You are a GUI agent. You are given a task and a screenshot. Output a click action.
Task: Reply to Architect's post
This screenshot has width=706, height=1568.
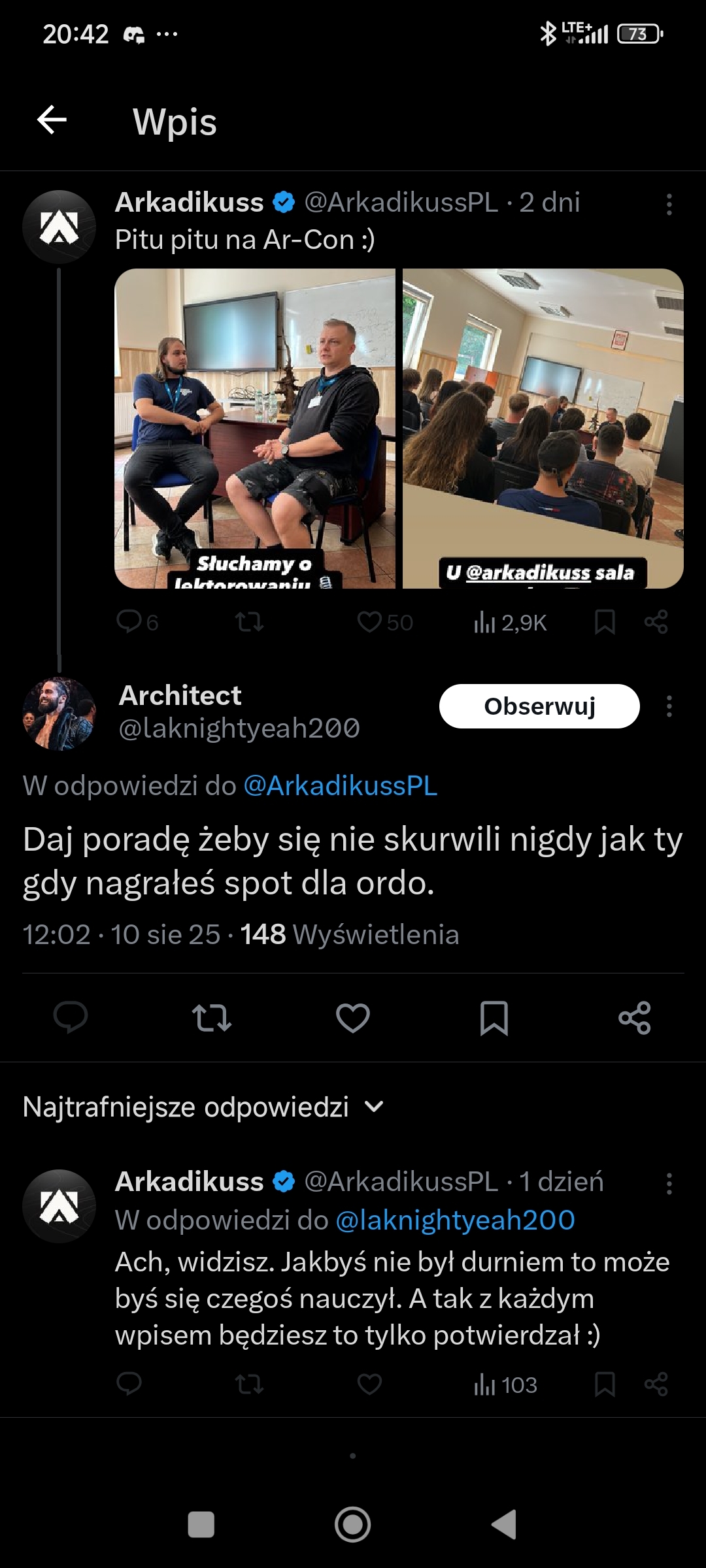(x=71, y=1017)
